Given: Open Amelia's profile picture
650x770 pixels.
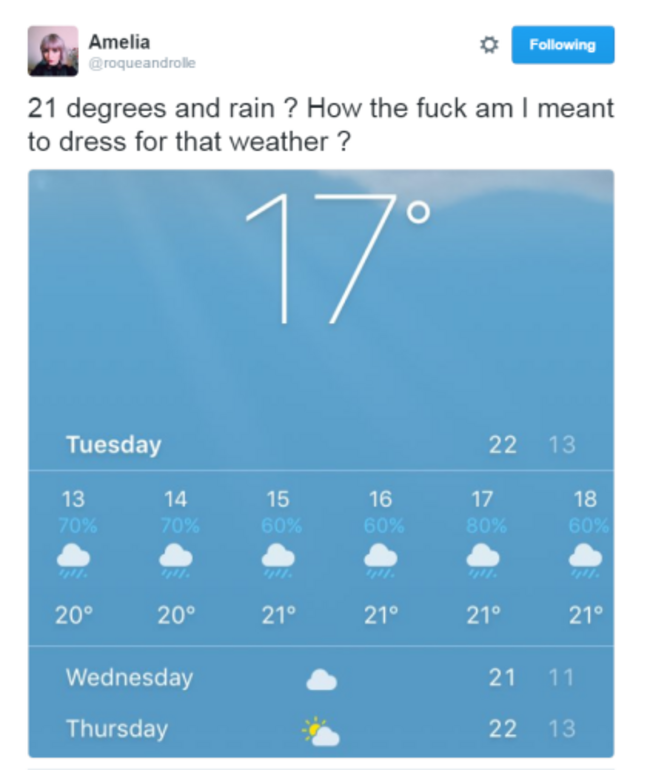Looking at the screenshot, I should (x=53, y=51).
